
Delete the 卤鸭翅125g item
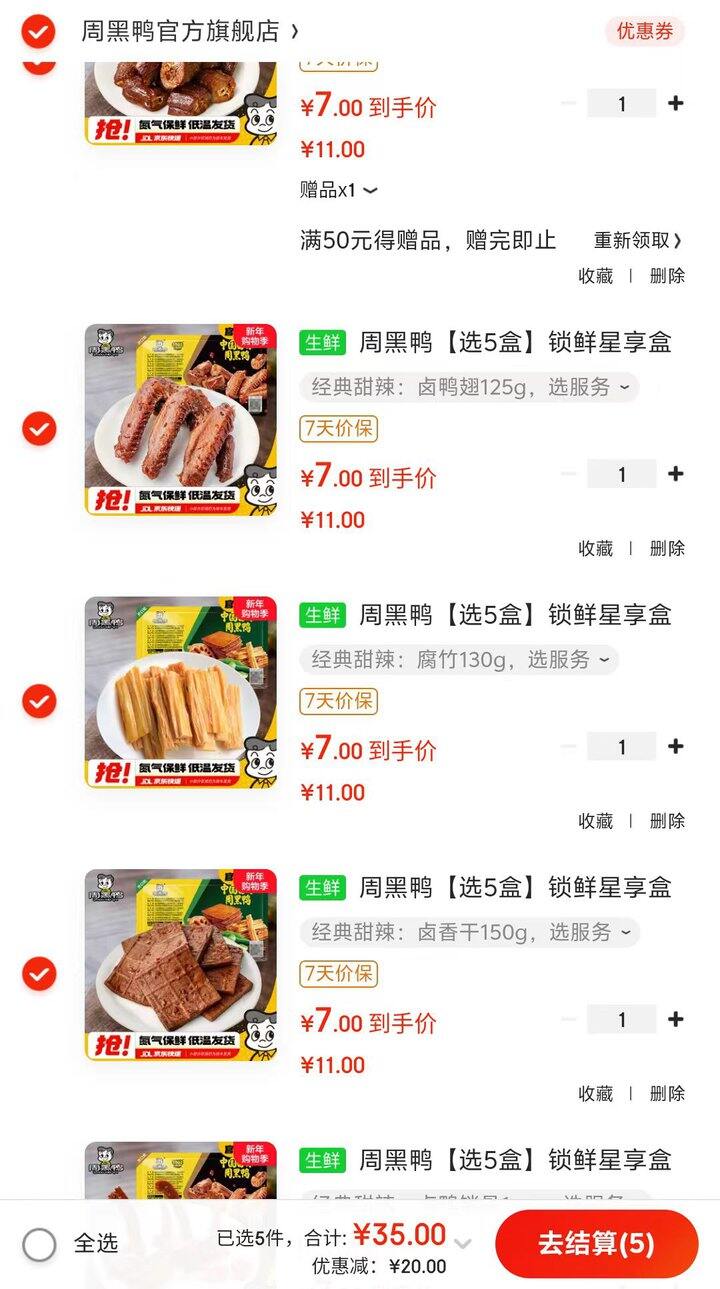tap(667, 549)
